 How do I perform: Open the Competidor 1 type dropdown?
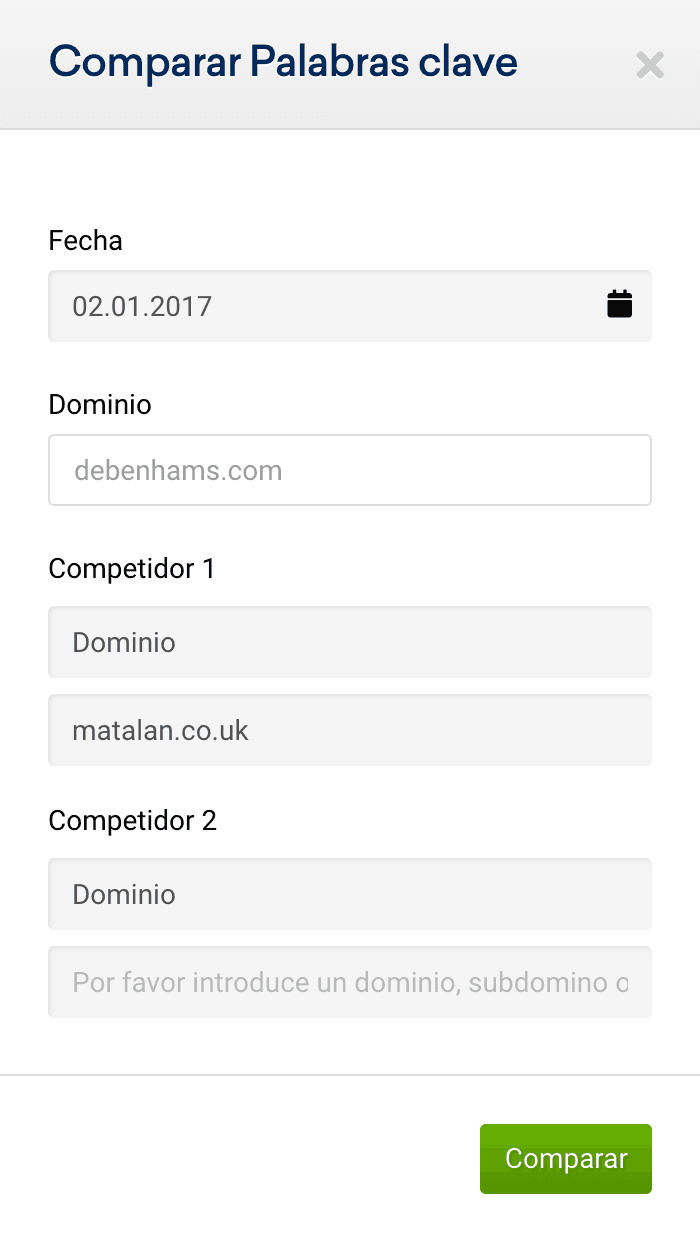pyautogui.click(x=350, y=642)
